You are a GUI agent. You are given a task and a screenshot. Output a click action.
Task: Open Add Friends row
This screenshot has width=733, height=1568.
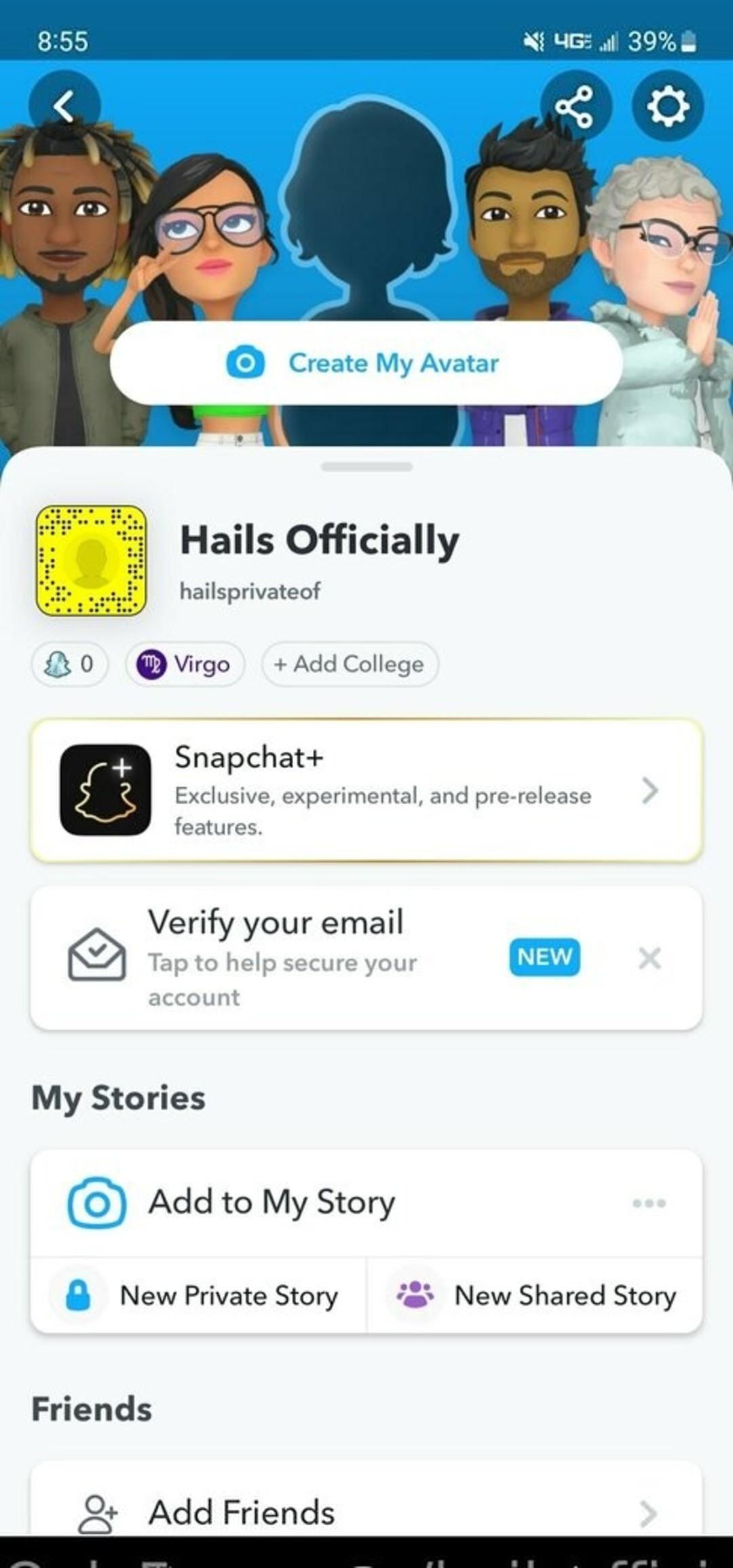coord(366,1512)
